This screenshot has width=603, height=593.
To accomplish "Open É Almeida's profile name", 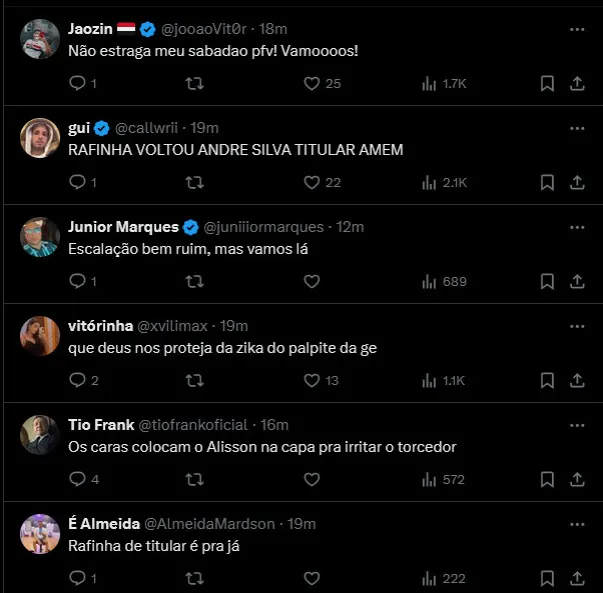I will [103, 523].
